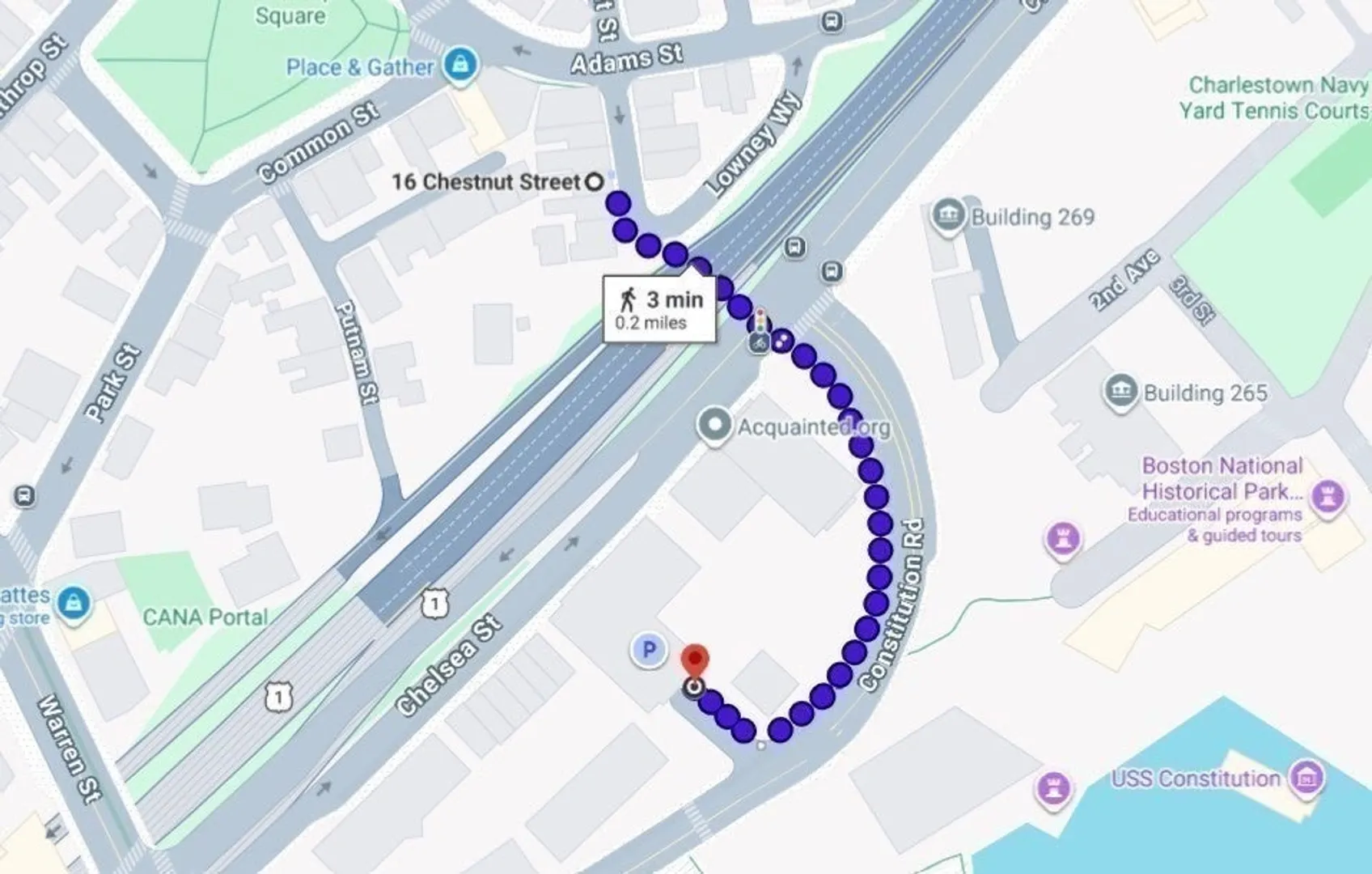Tap the CANA Portal park label
Image resolution: width=1372 pixels, height=874 pixels.
205,617
